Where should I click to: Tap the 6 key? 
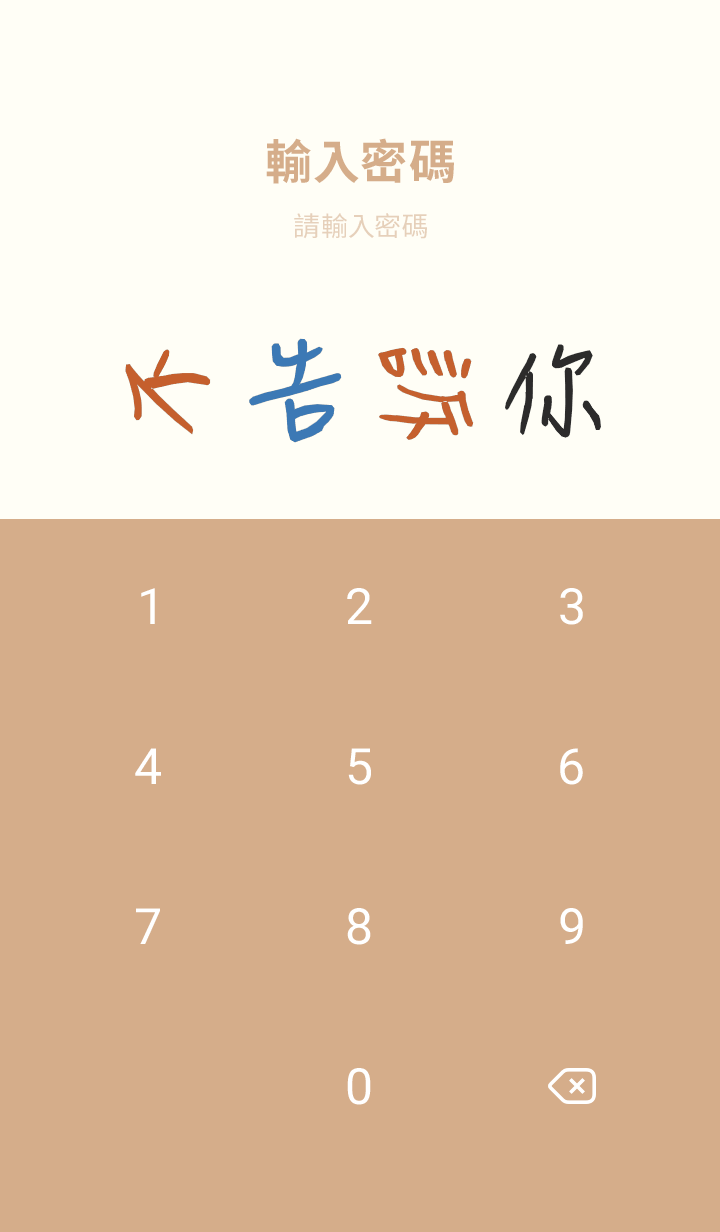click(x=571, y=767)
